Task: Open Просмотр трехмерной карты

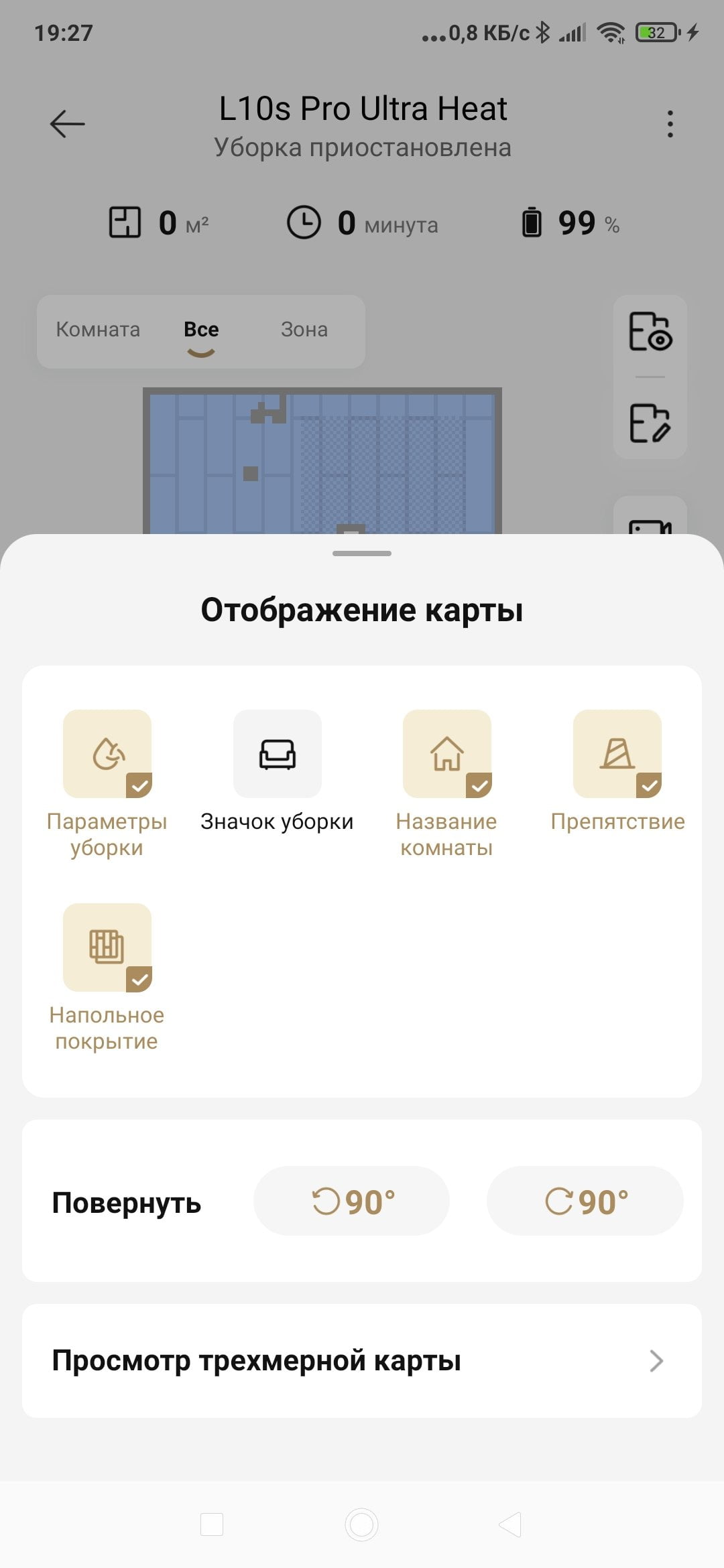Action: (362, 1361)
